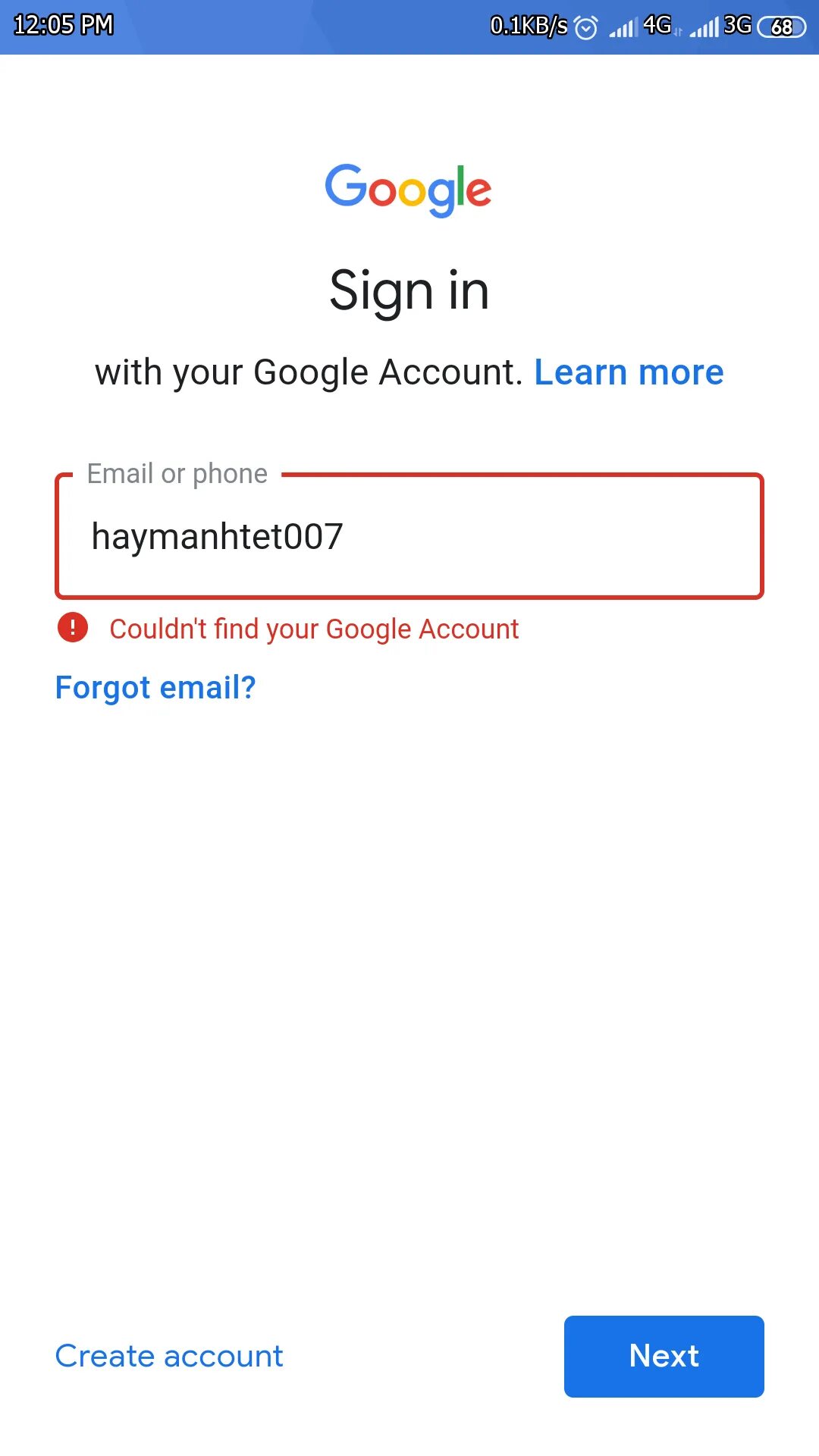Open the Forgot email? link
Viewport: 819px width, 1456px height.
[155, 688]
